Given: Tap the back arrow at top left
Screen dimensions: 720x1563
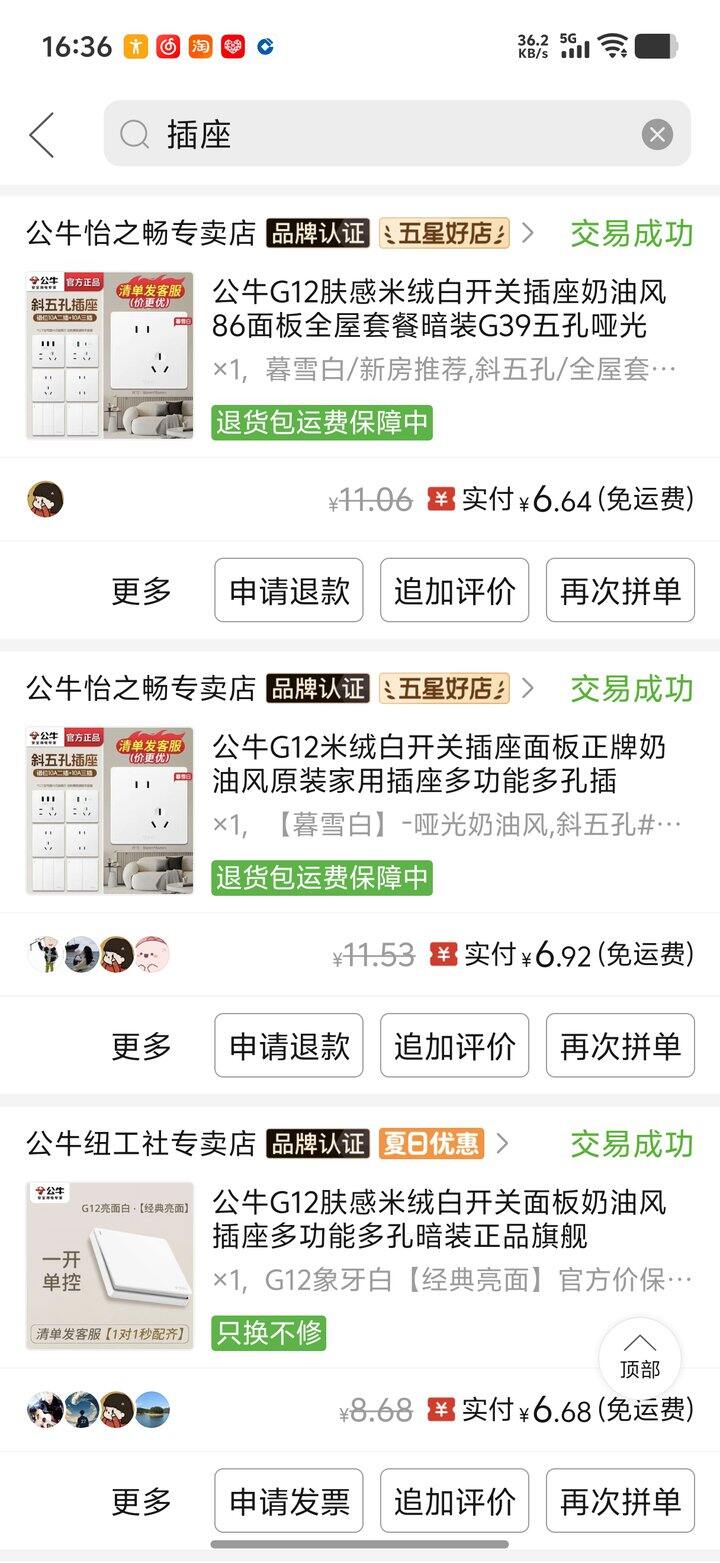Looking at the screenshot, I should point(41,133).
